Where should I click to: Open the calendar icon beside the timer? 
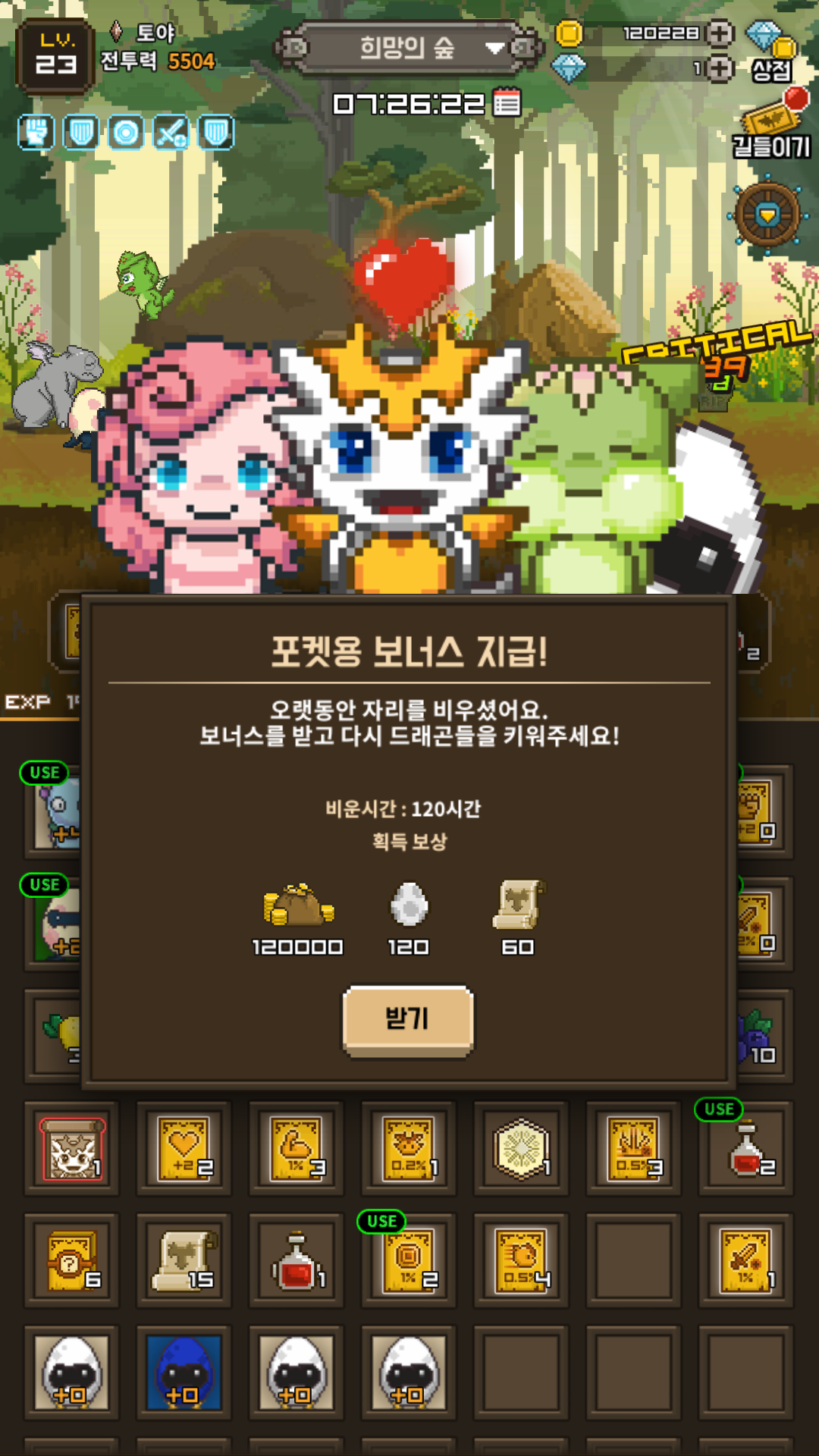[x=507, y=102]
